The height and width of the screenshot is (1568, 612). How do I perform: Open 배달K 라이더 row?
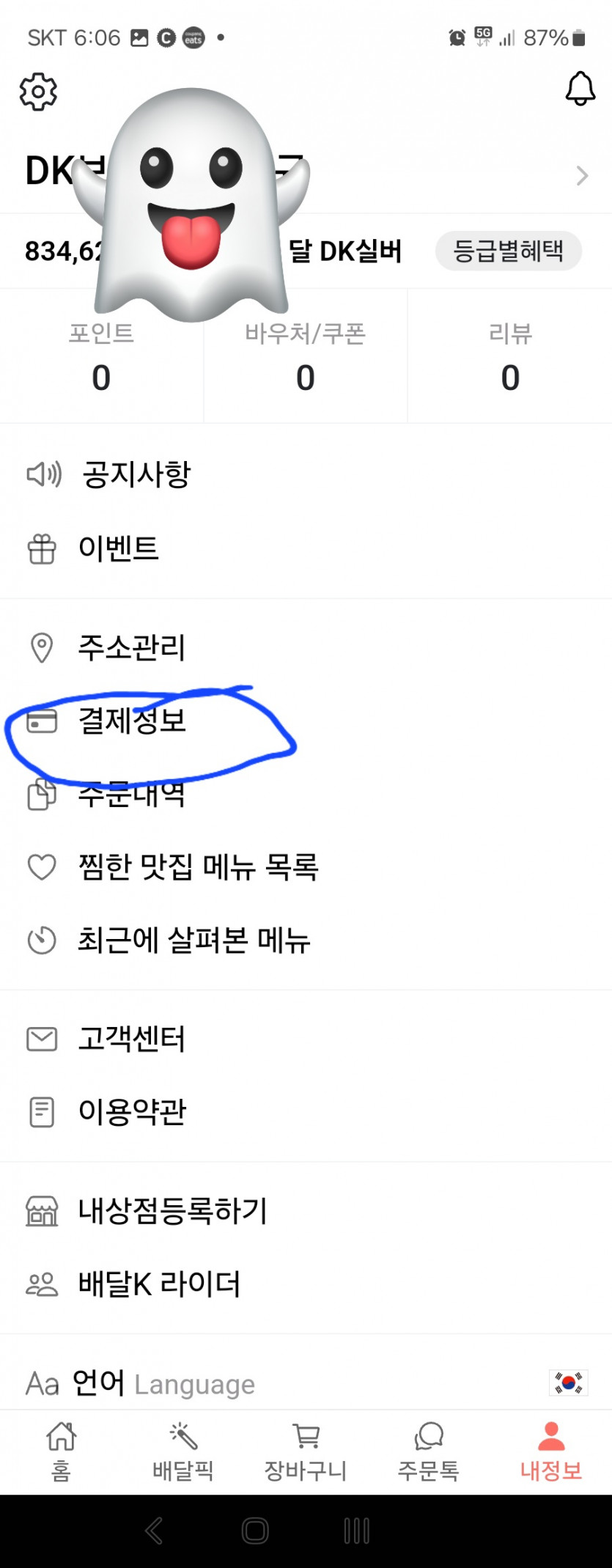click(159, 1284)
